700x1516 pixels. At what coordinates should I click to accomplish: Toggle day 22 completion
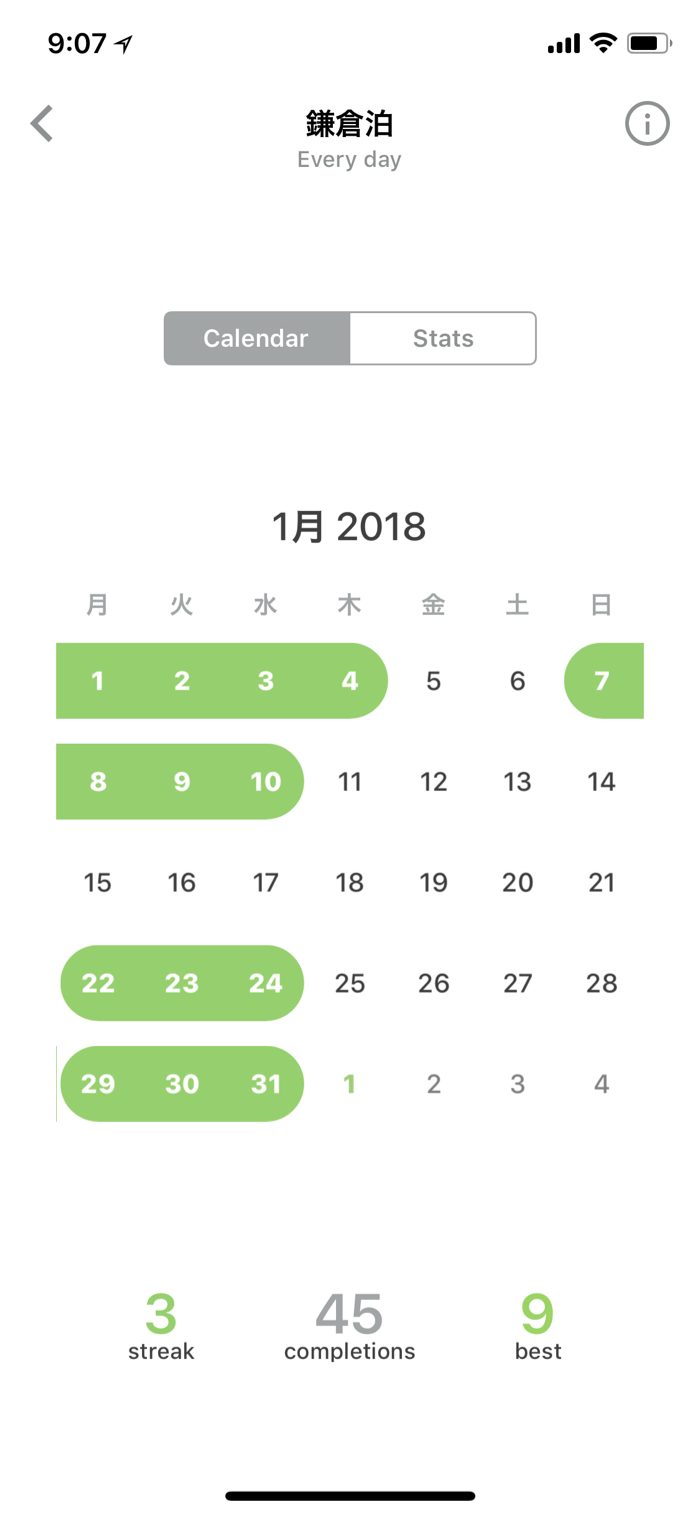pos(97,984)
